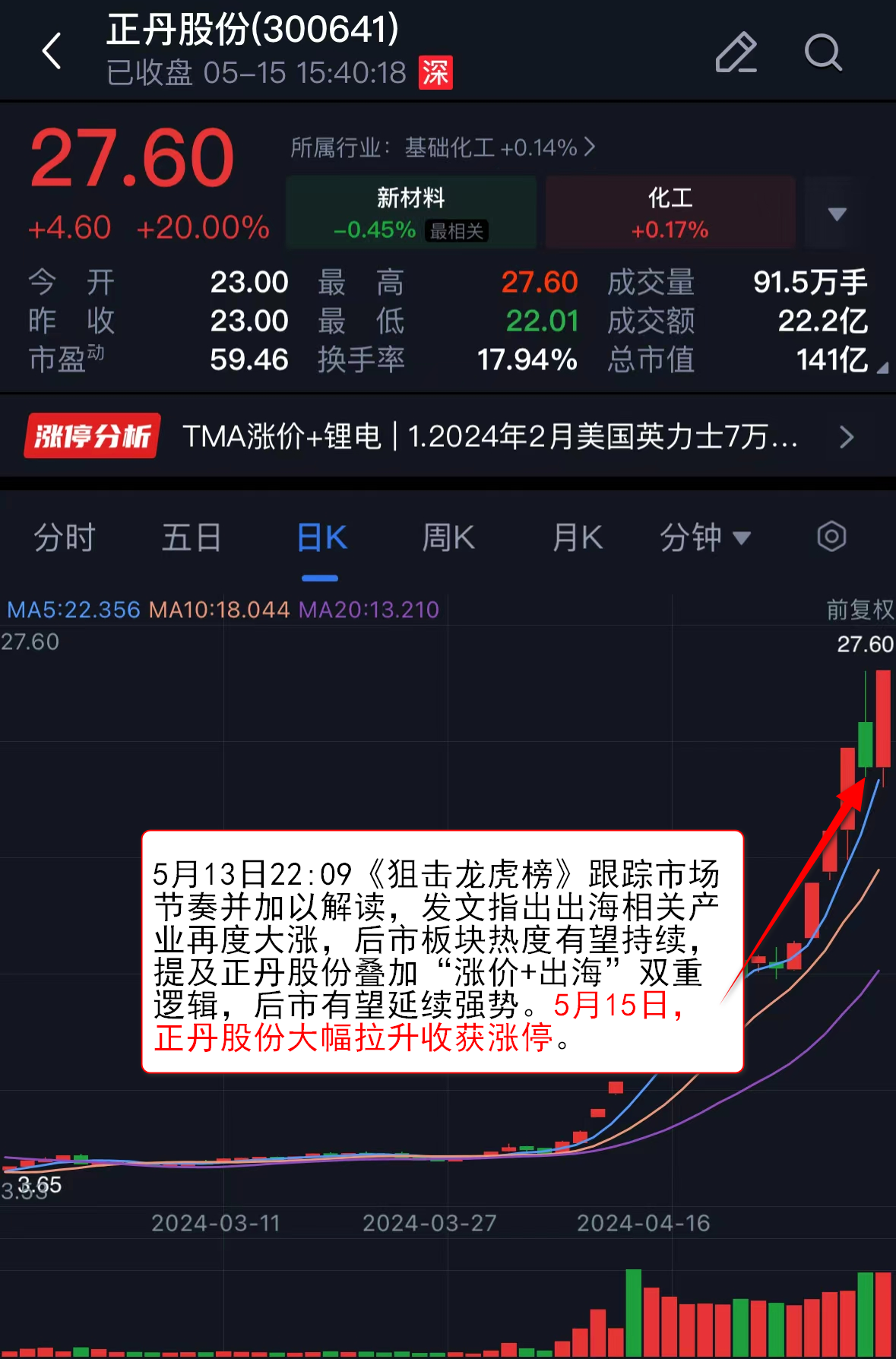This screenshot has height=1359, width=896.
Task: Open the 基础化工 industry link
Action: [442, 147]
